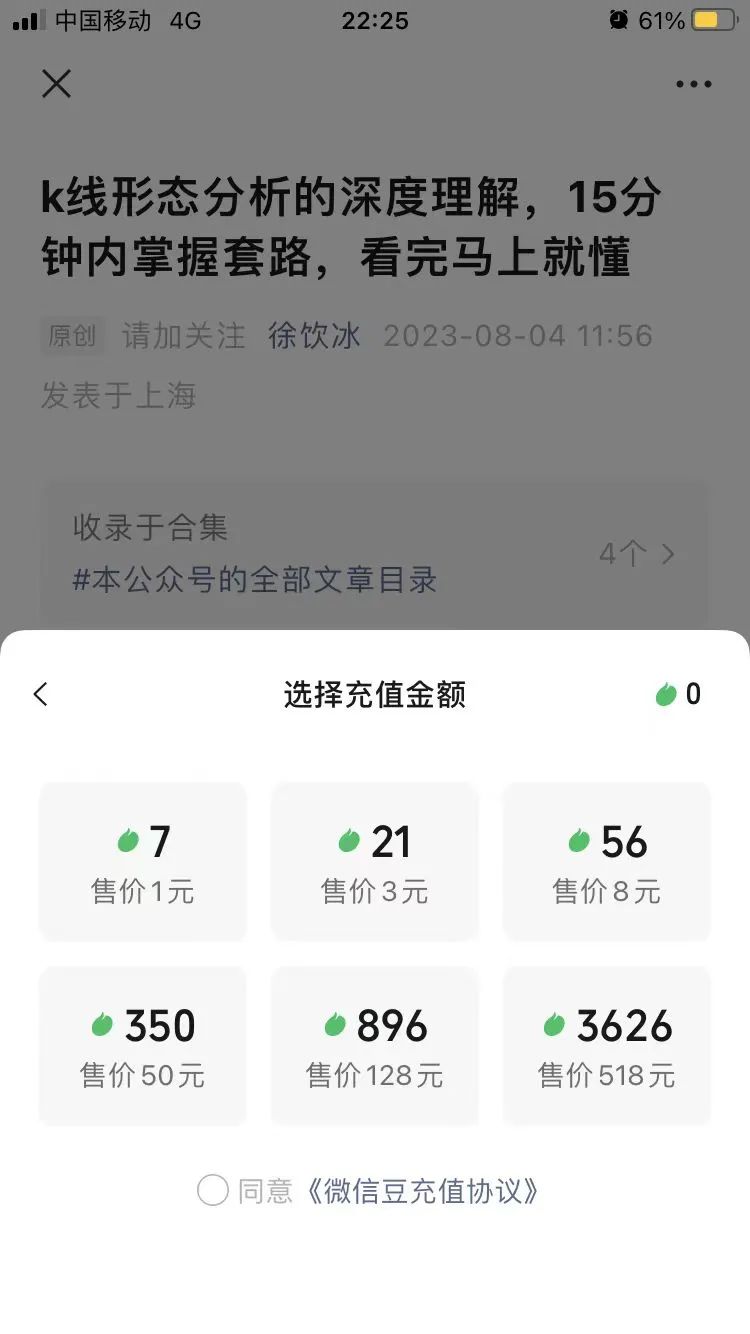
Task: Select the 350 beans for 50元 package
Action: coord(143,1046)
